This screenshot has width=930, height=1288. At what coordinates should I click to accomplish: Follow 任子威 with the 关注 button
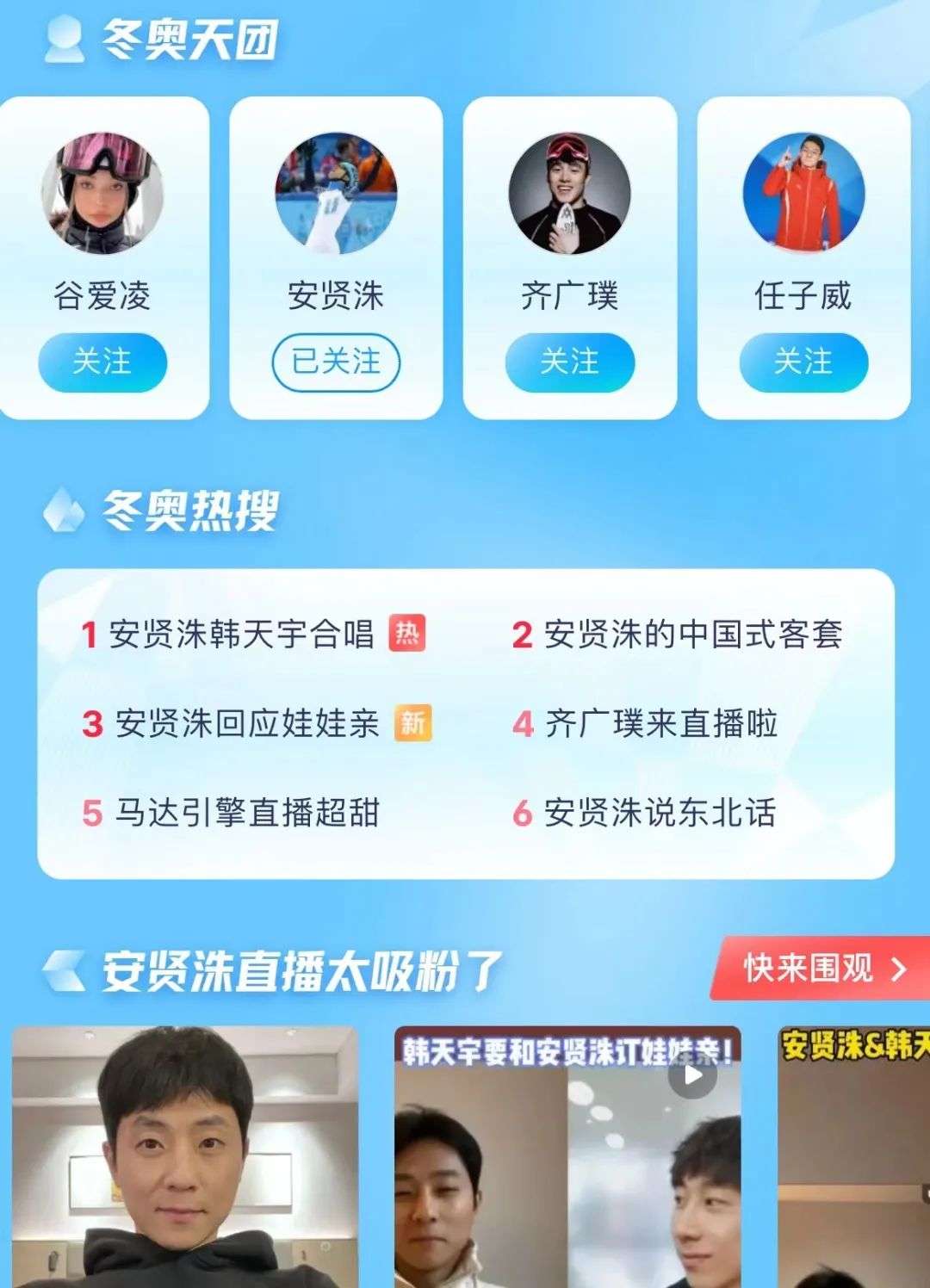(803, 362)
